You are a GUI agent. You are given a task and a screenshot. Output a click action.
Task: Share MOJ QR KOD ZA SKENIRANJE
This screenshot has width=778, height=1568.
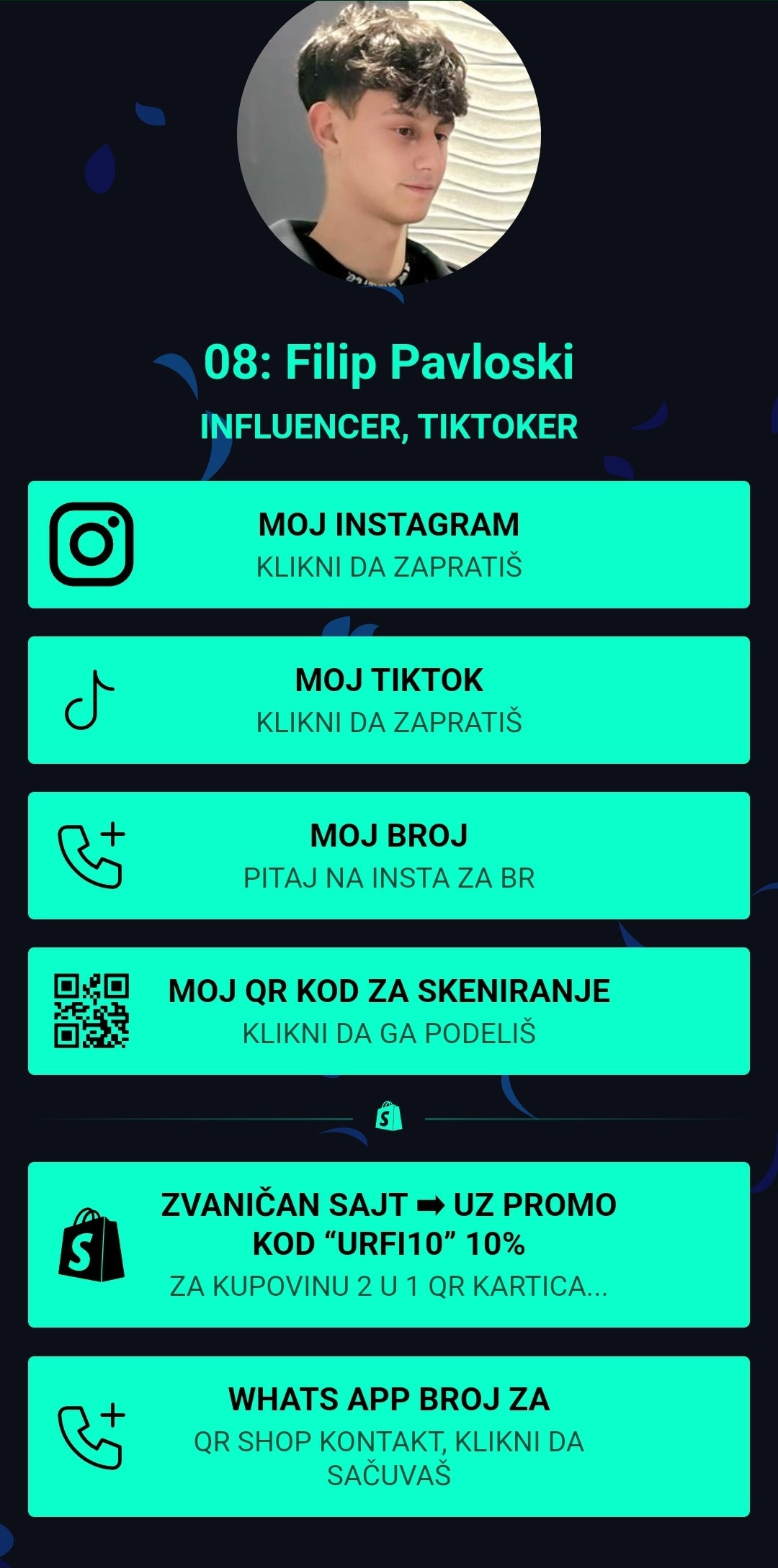click(389, 1011)
